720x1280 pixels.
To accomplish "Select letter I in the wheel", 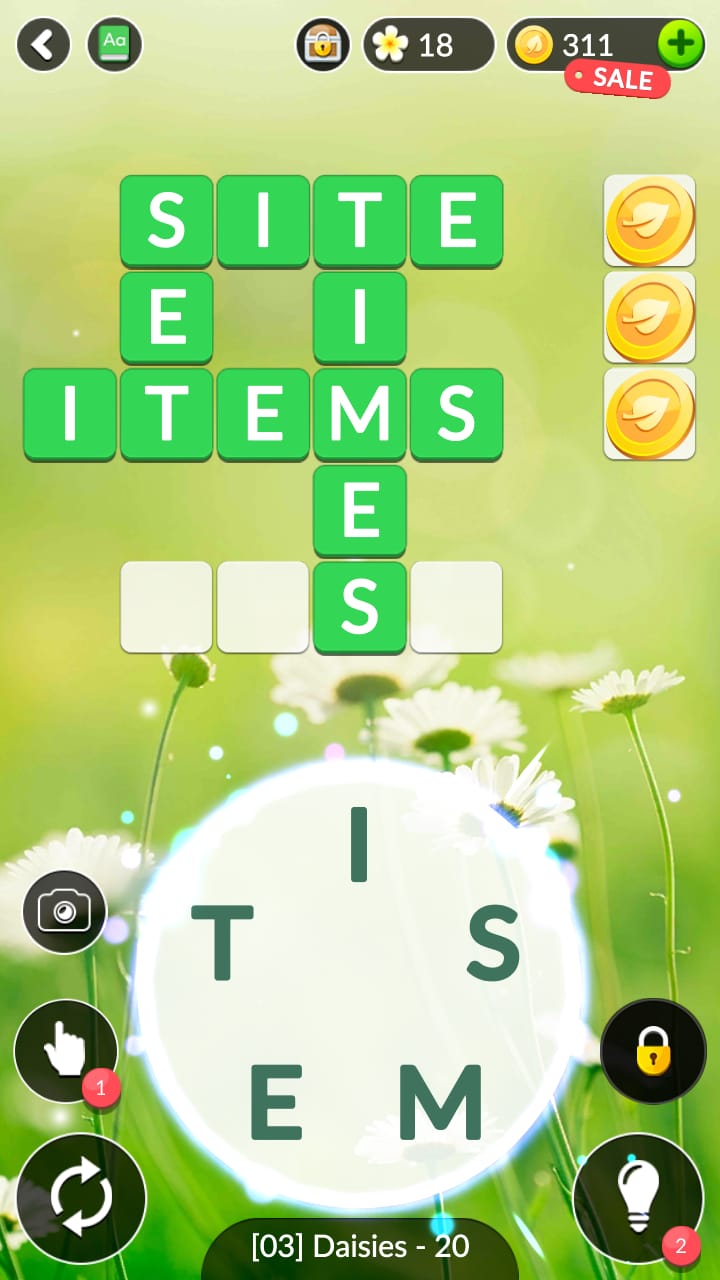I will (359, 845).
